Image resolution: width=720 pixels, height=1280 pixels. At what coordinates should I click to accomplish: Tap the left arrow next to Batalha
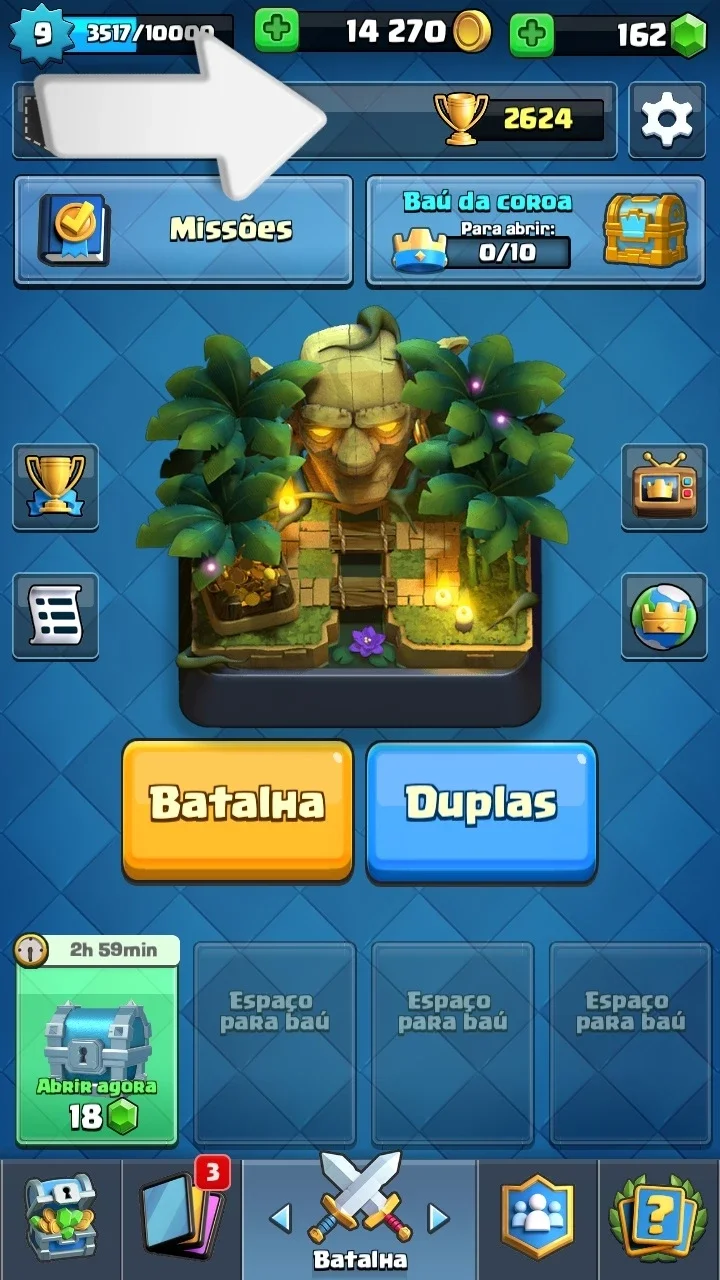[x=281, y=1217]
